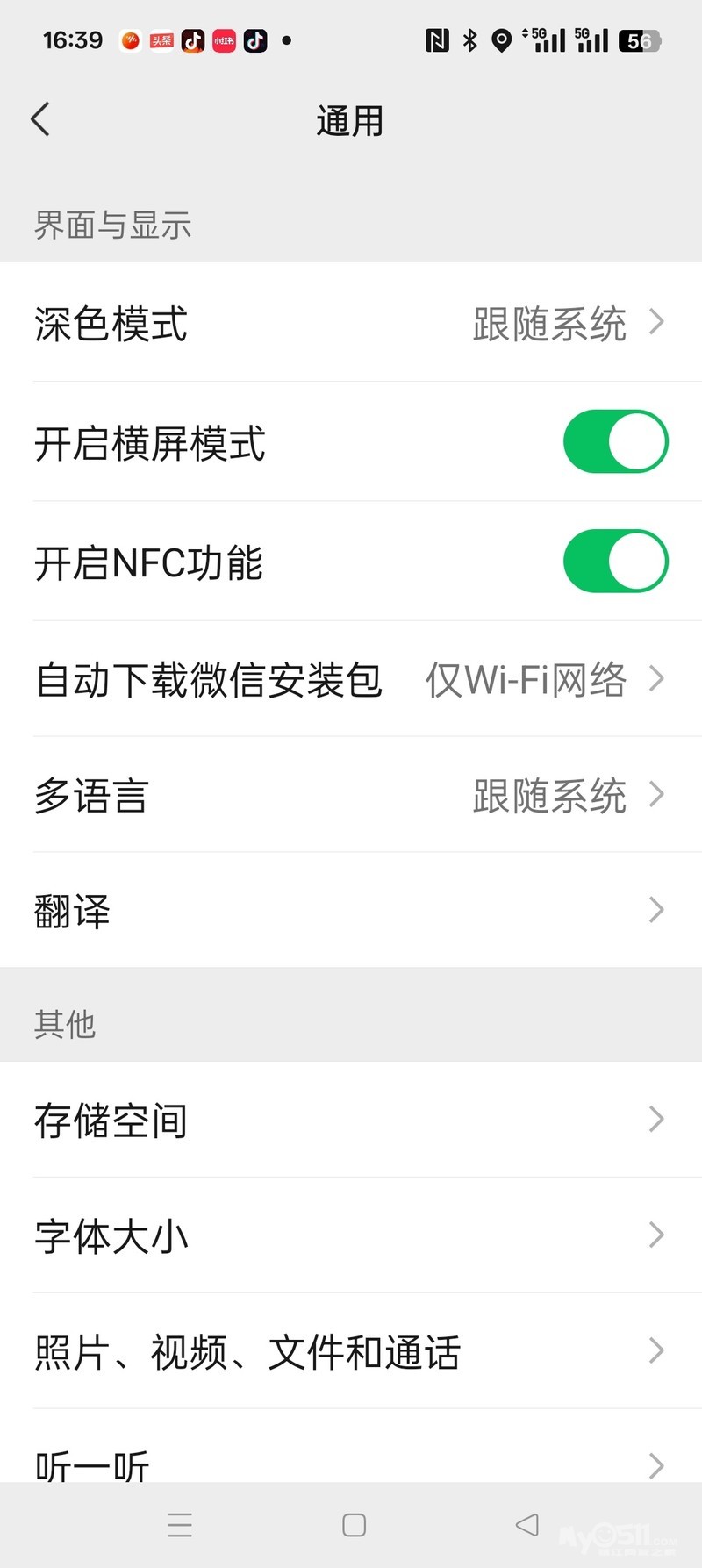The image size is (702, 1568).
Task: Open the 深色模式 setting
Action: (x=351, y=323)
